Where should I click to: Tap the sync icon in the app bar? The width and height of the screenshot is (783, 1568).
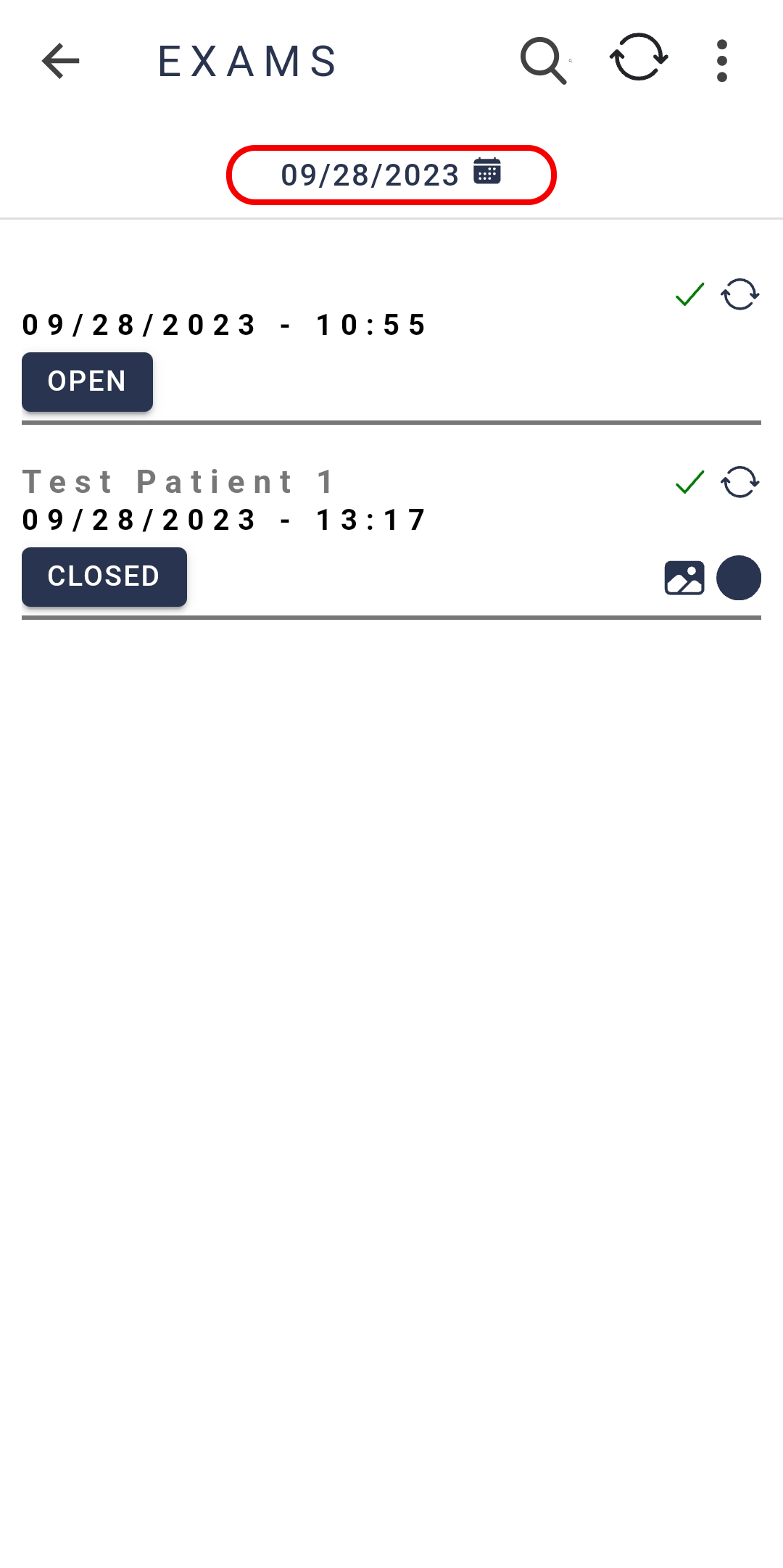[x=639, y=57]
